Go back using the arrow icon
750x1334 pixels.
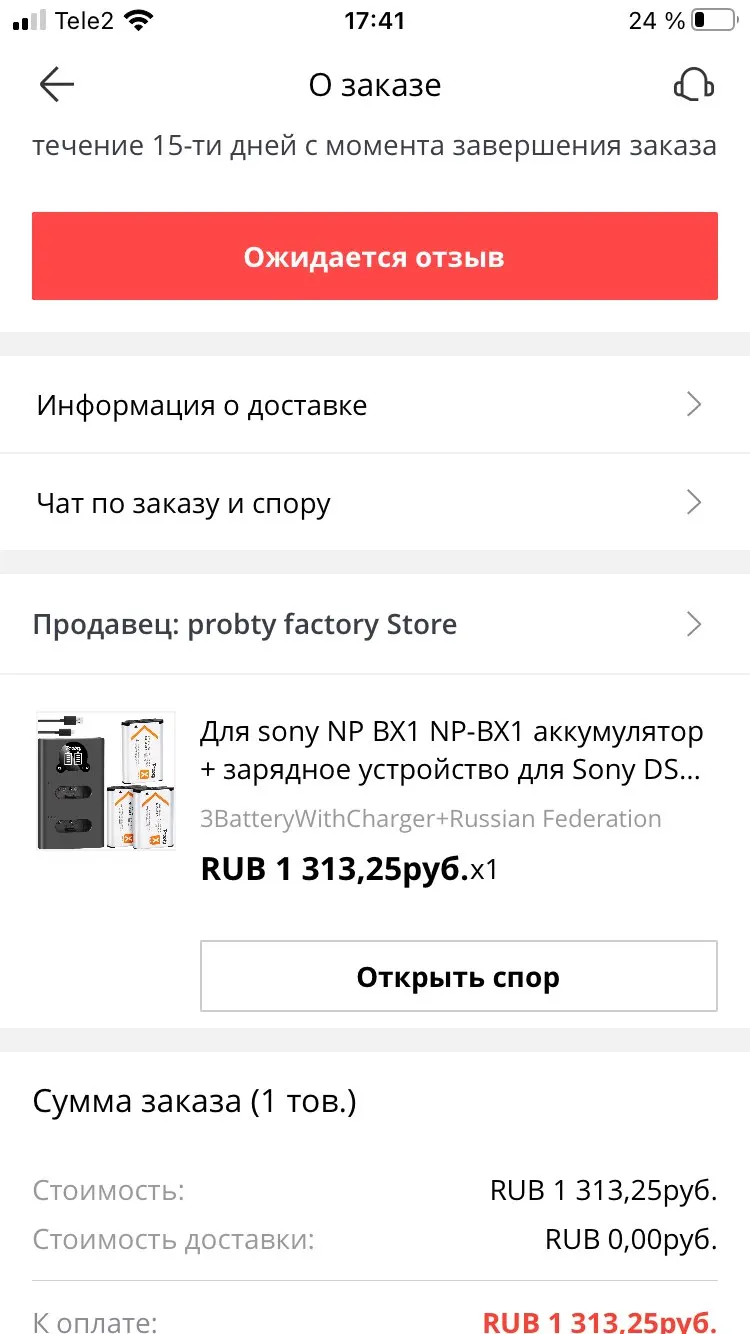coord(57,85)
